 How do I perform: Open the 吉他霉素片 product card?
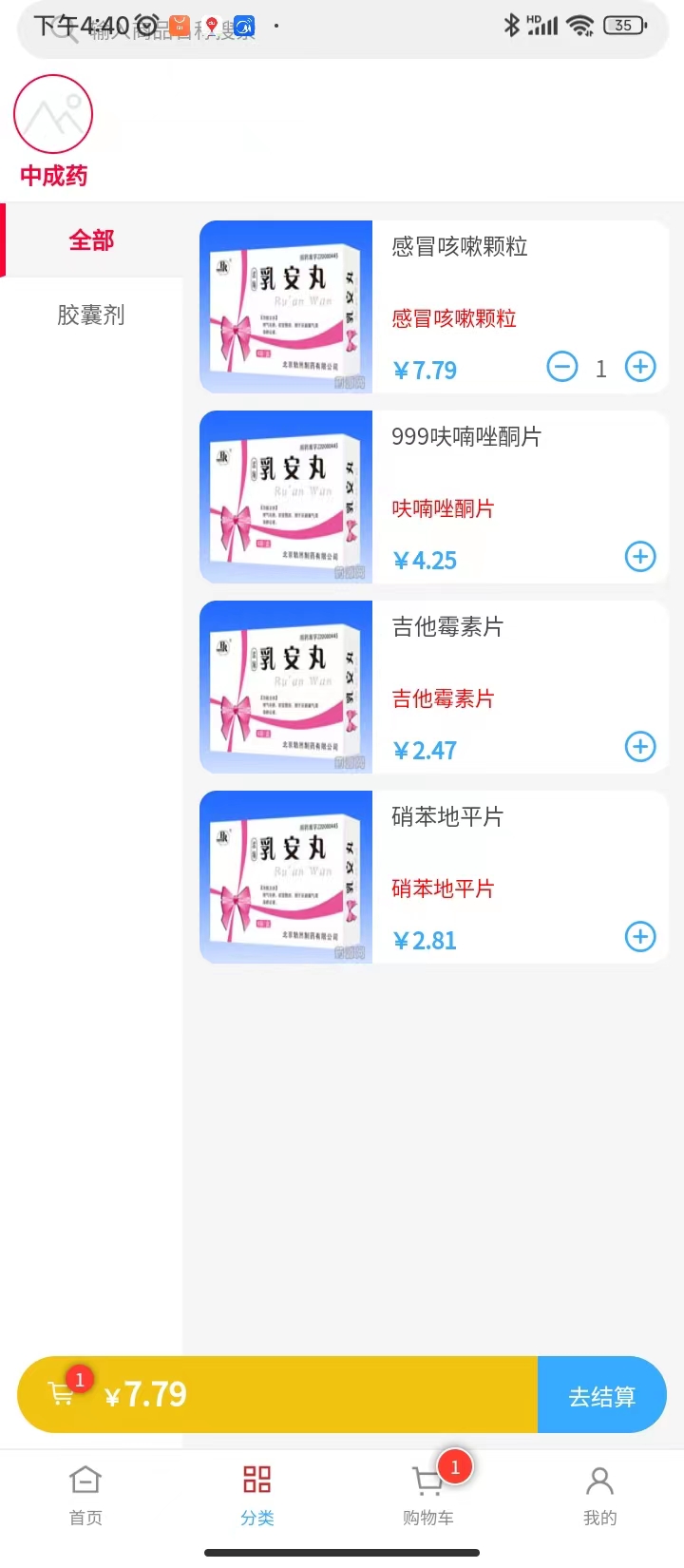point(447,627)
